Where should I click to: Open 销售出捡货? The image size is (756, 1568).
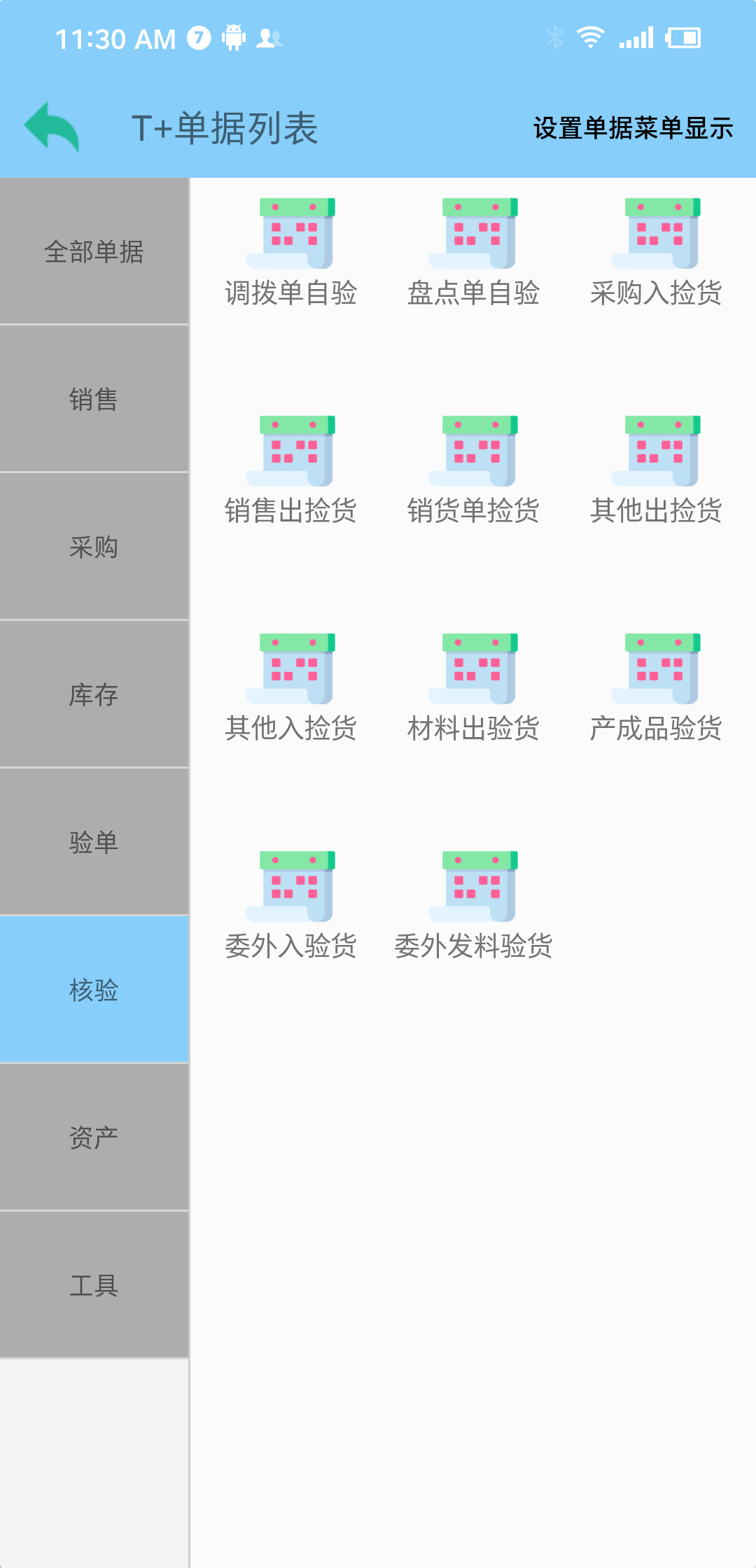(x=290, y=470)
